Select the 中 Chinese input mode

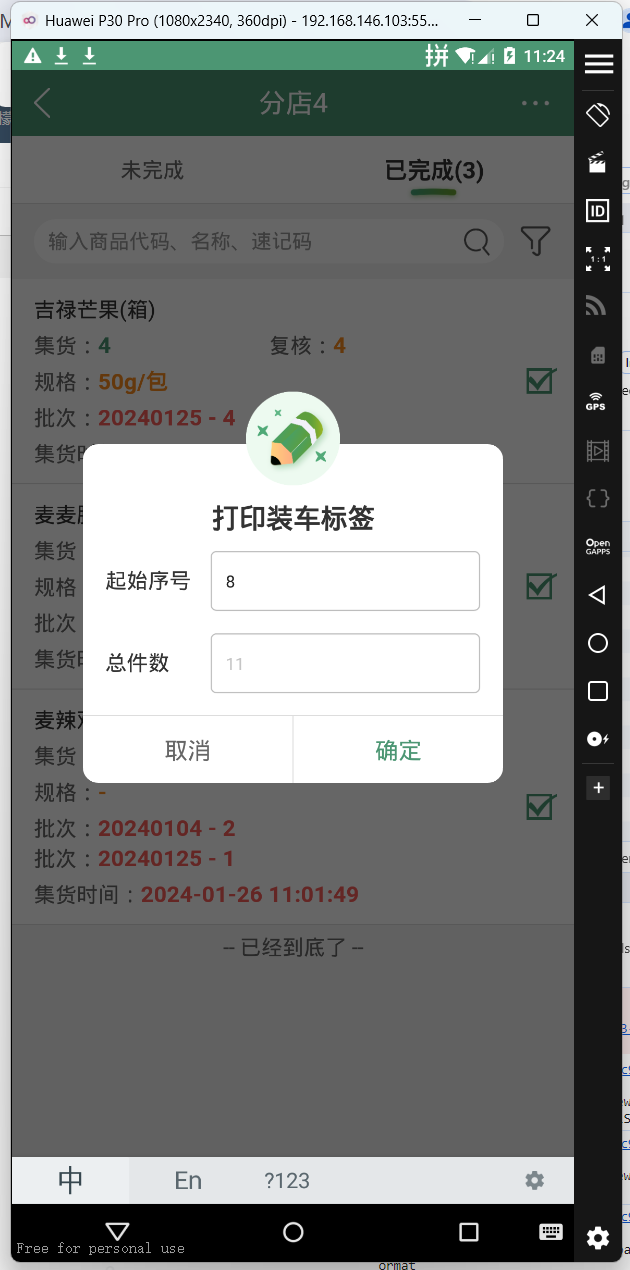tap(71, 1180)
